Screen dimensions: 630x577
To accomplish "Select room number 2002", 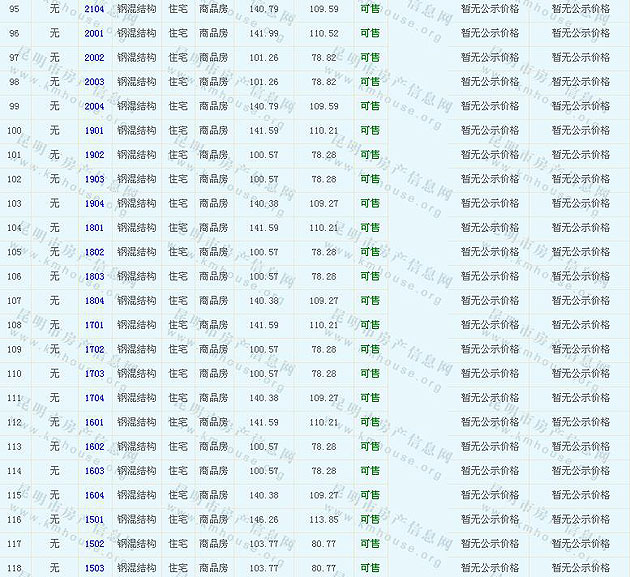I will [x=94, y=58].
